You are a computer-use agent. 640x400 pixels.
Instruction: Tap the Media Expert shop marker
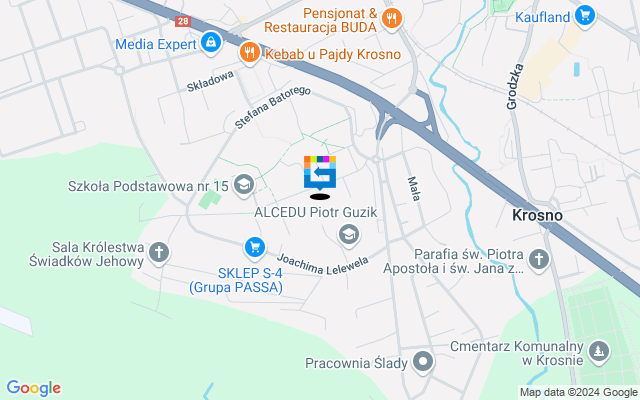pos(210,43)
